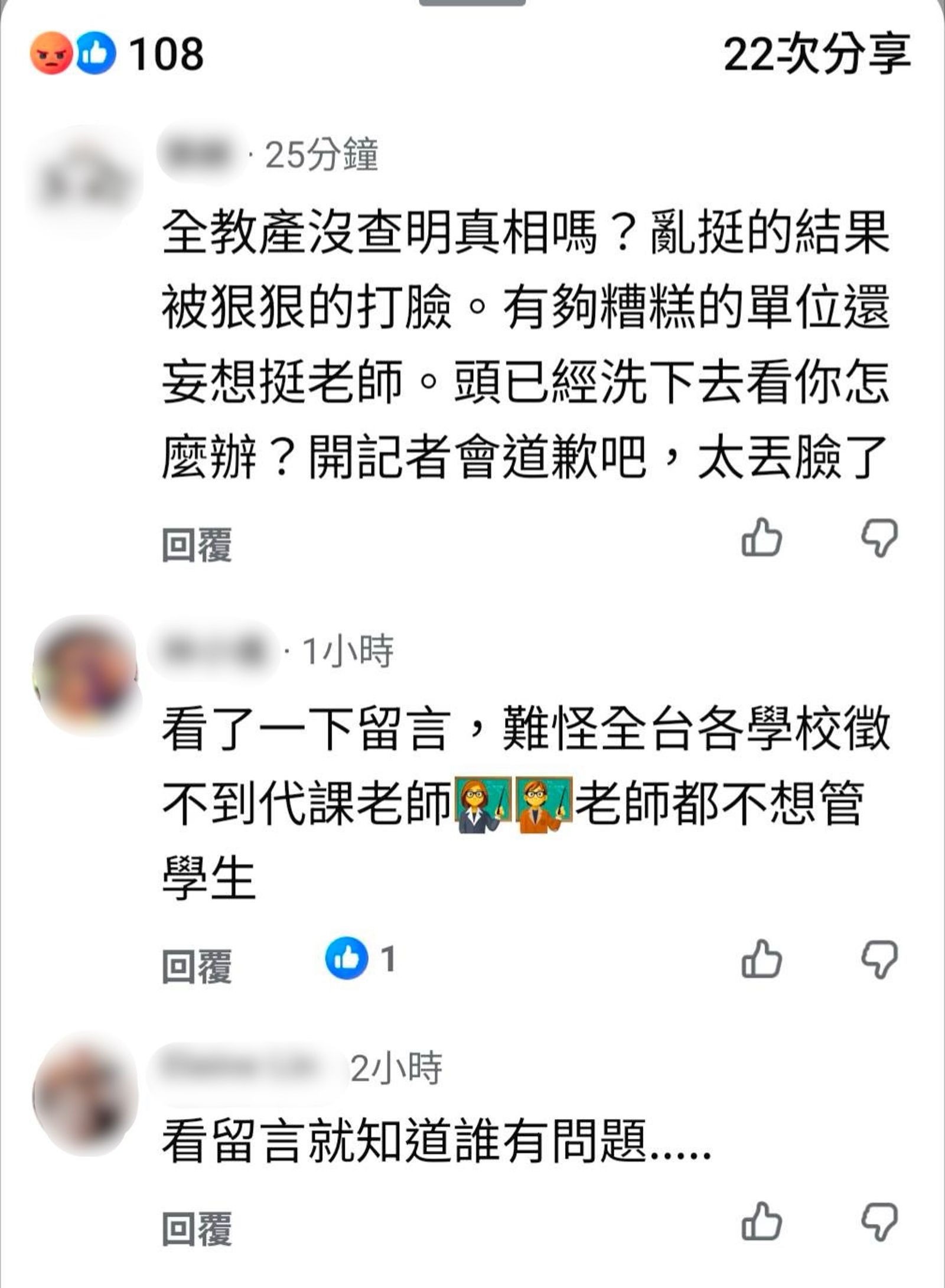Like the comment posted 2小時 ago
This screenshot has height=1288, width=945.
pyautogui.click(x=761, y=1221)
